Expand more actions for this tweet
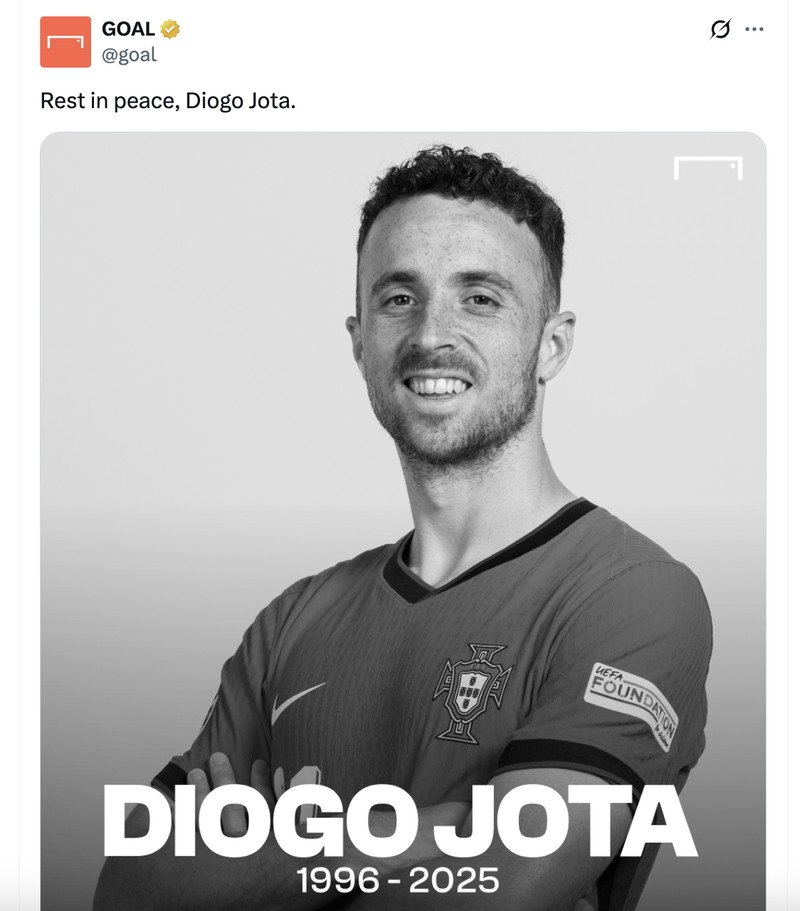This screenshot has width=800, height=911. pos(756,31)
